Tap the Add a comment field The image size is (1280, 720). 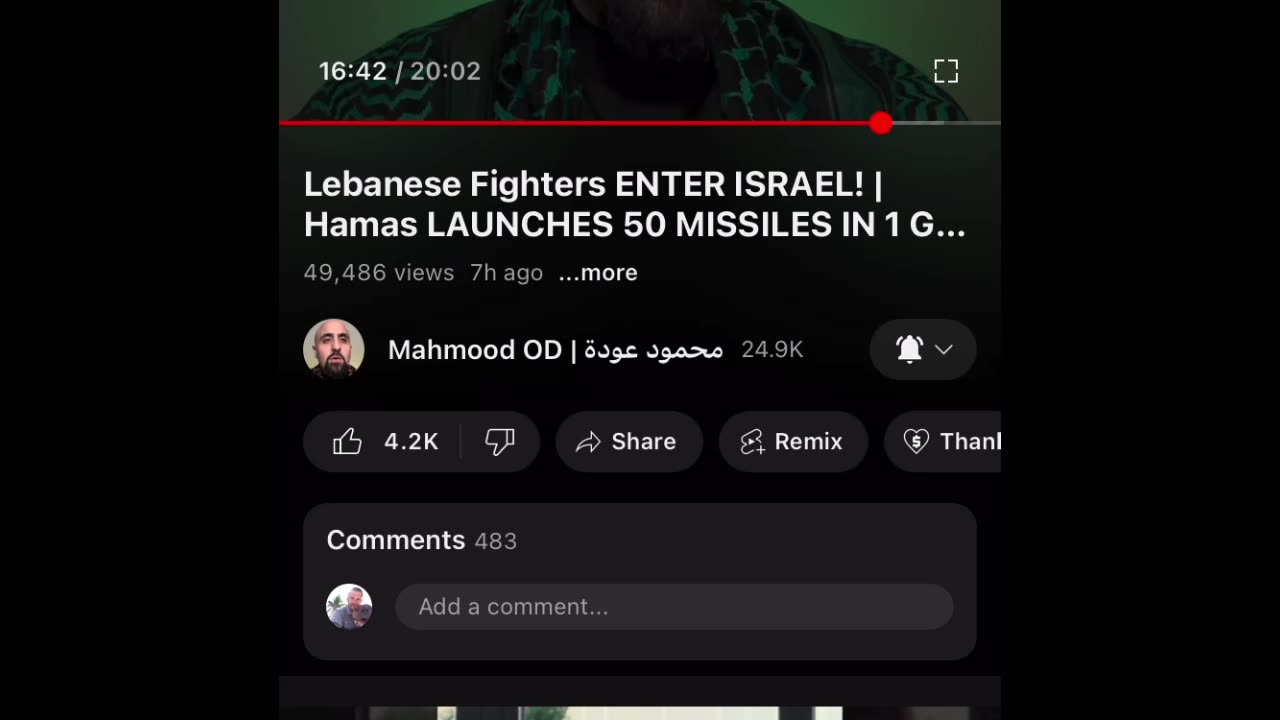pyautogui.click(x=673, y=607)
